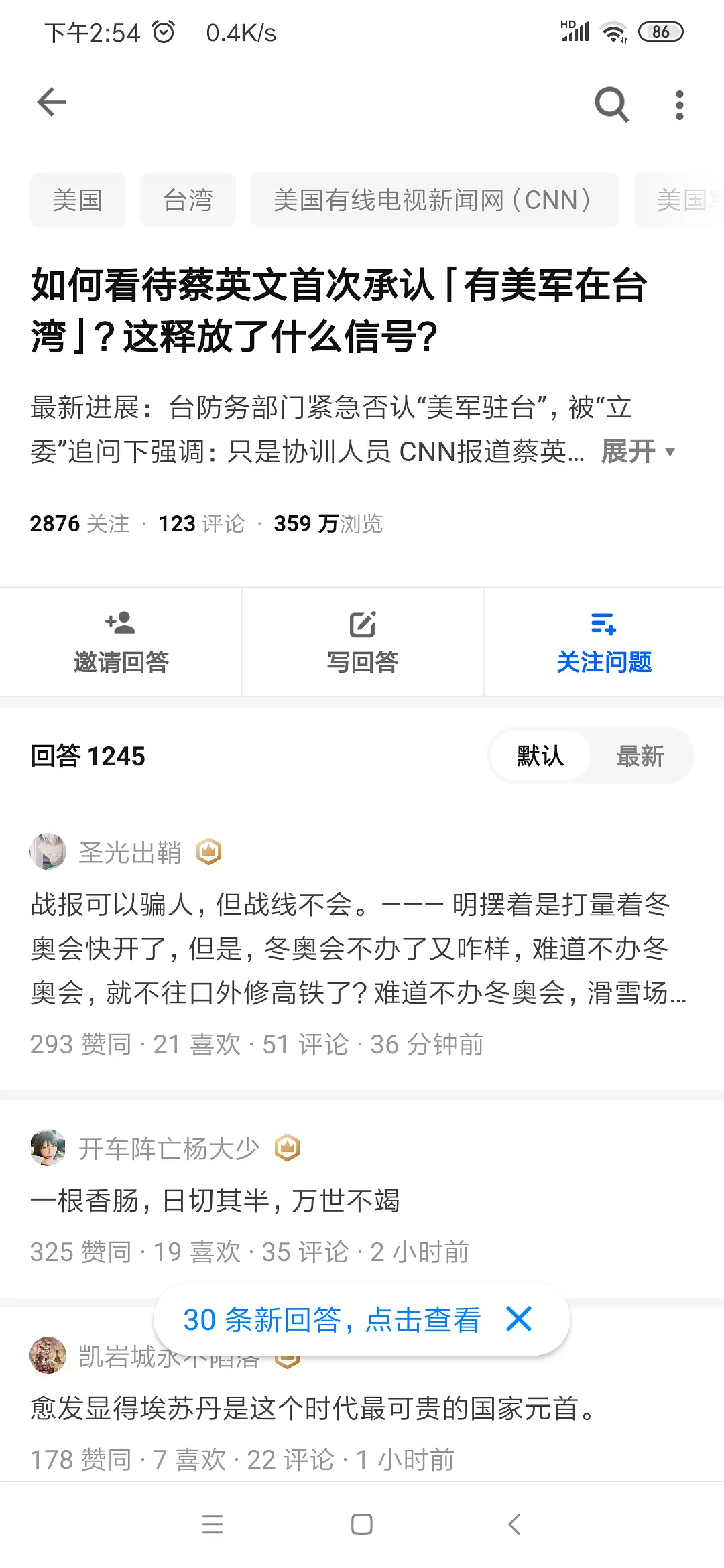The height and width of the screenshot is (1568, 724).
Task: Go back using the top arrow
Action: tap(52, 103)
